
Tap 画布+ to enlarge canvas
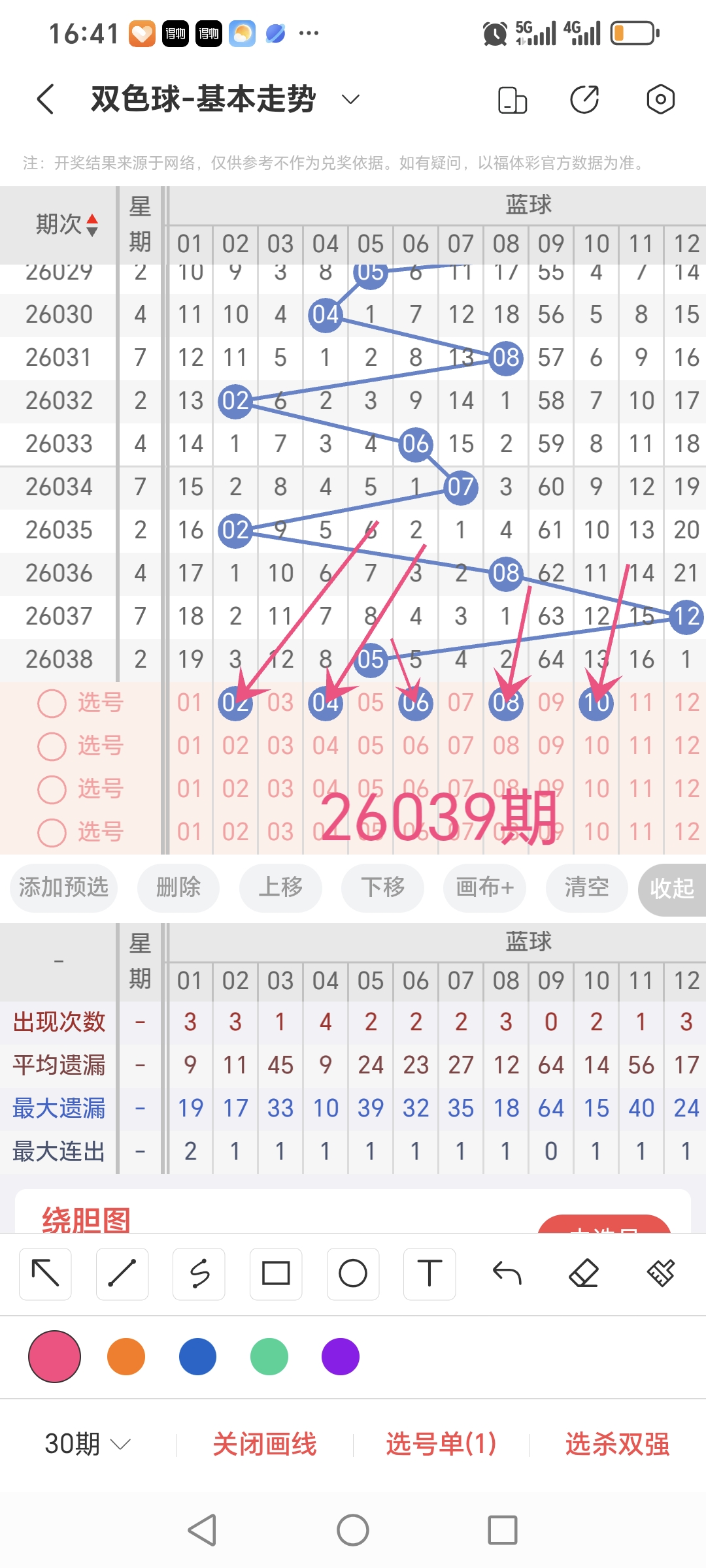coord(484,887)
